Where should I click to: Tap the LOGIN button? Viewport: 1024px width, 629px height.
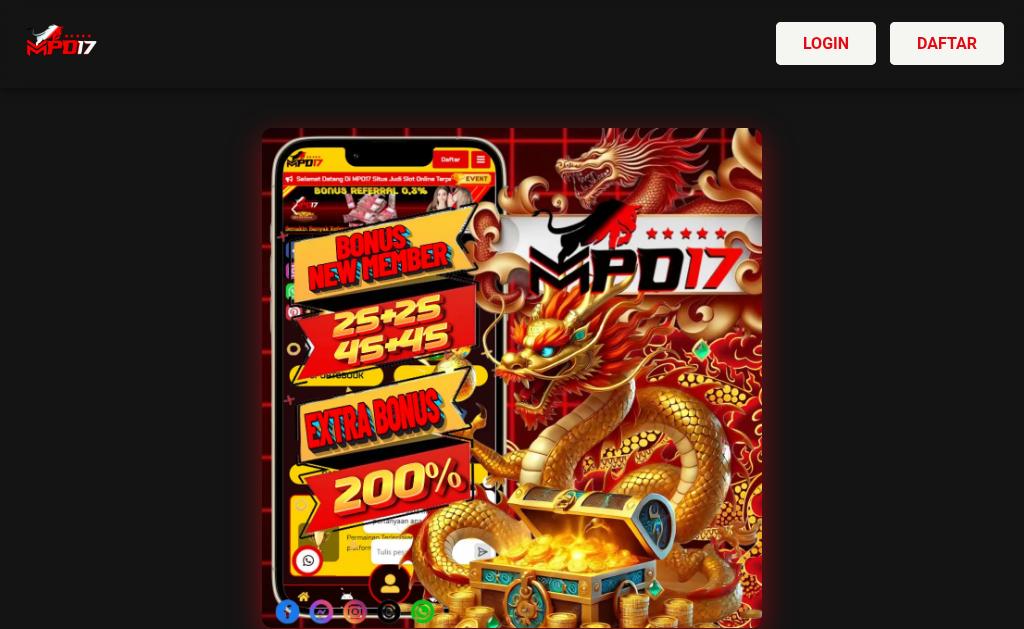(825, 44)
